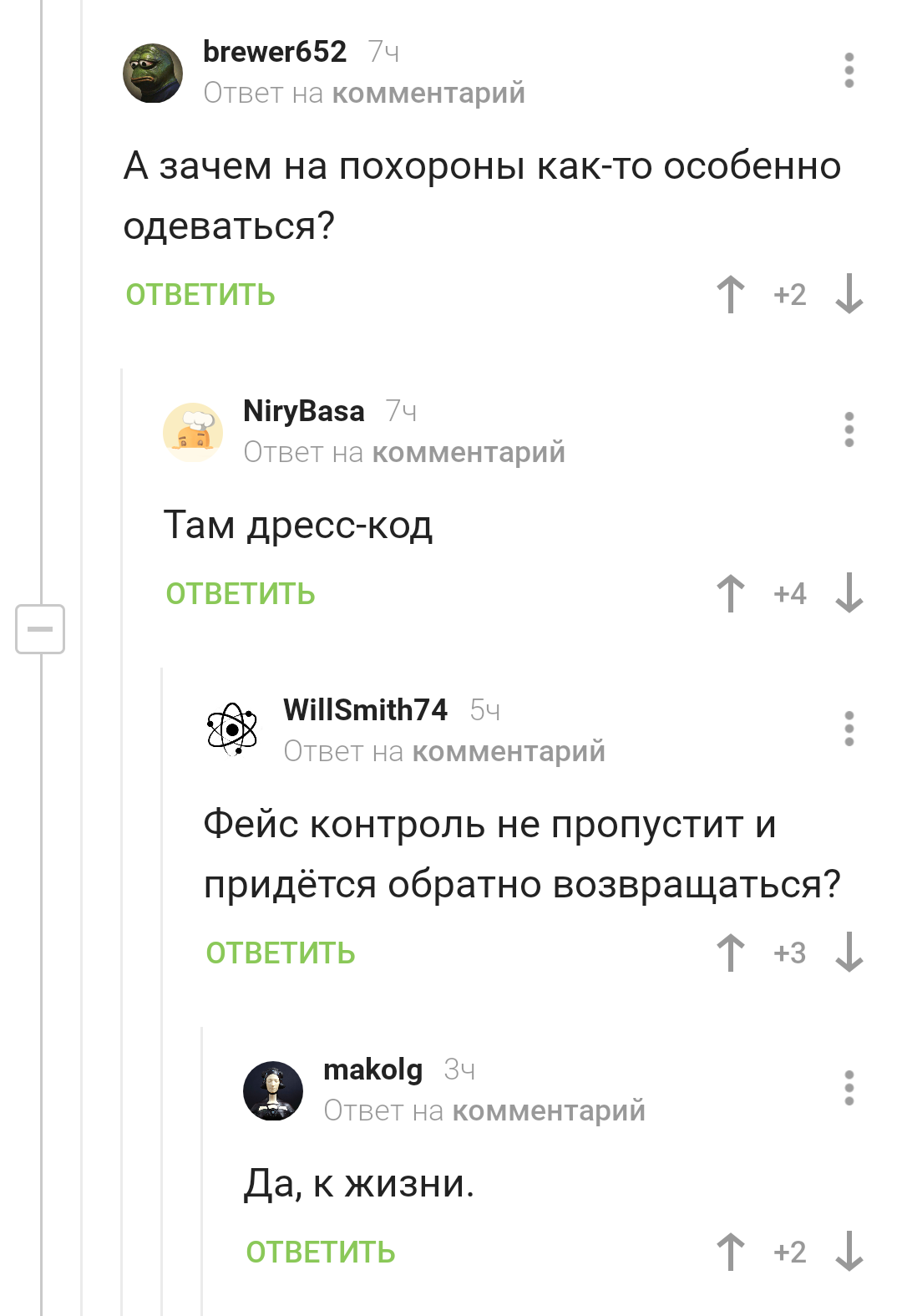Open overflow menu on makolg's comment
The width and height of the screenshot is (902, 1316).
[849, 1088]
